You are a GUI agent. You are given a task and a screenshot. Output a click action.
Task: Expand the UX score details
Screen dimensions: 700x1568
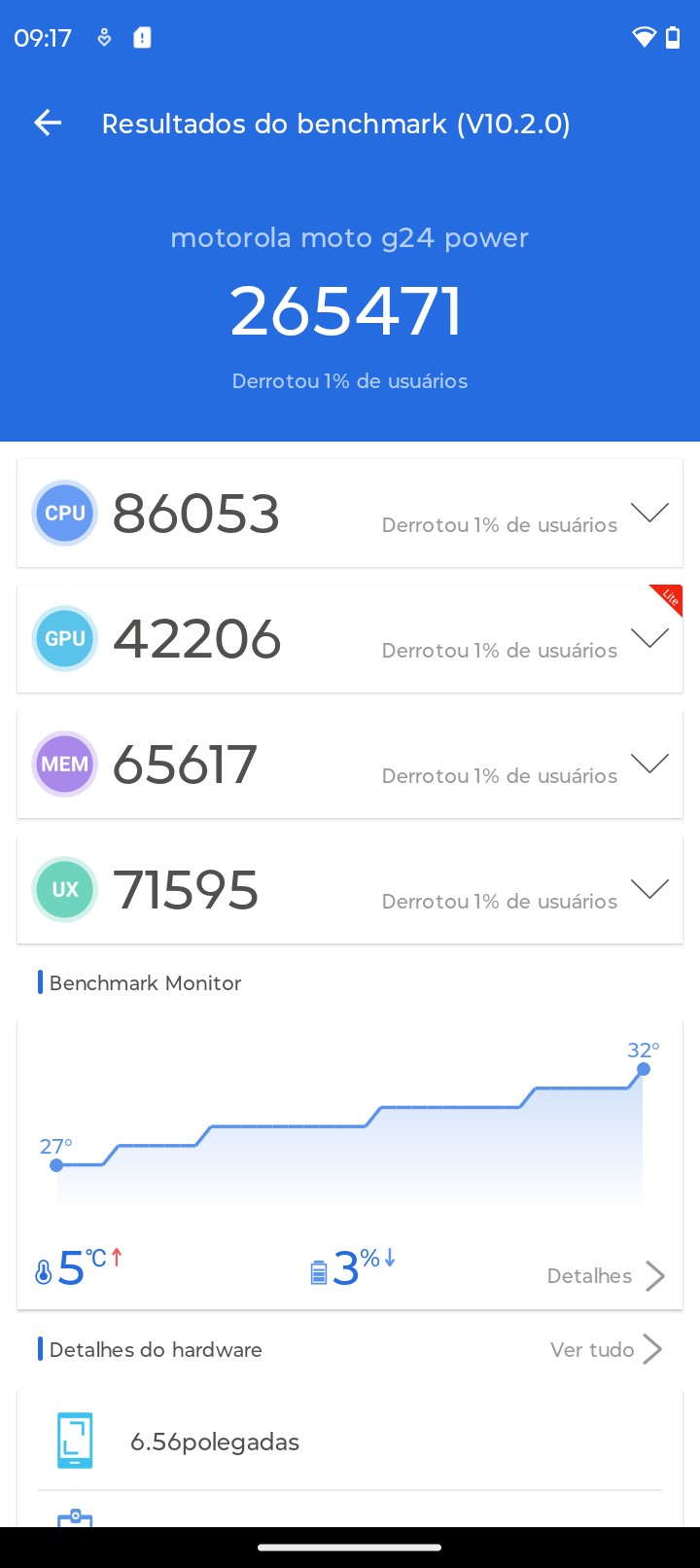point(649,889)
